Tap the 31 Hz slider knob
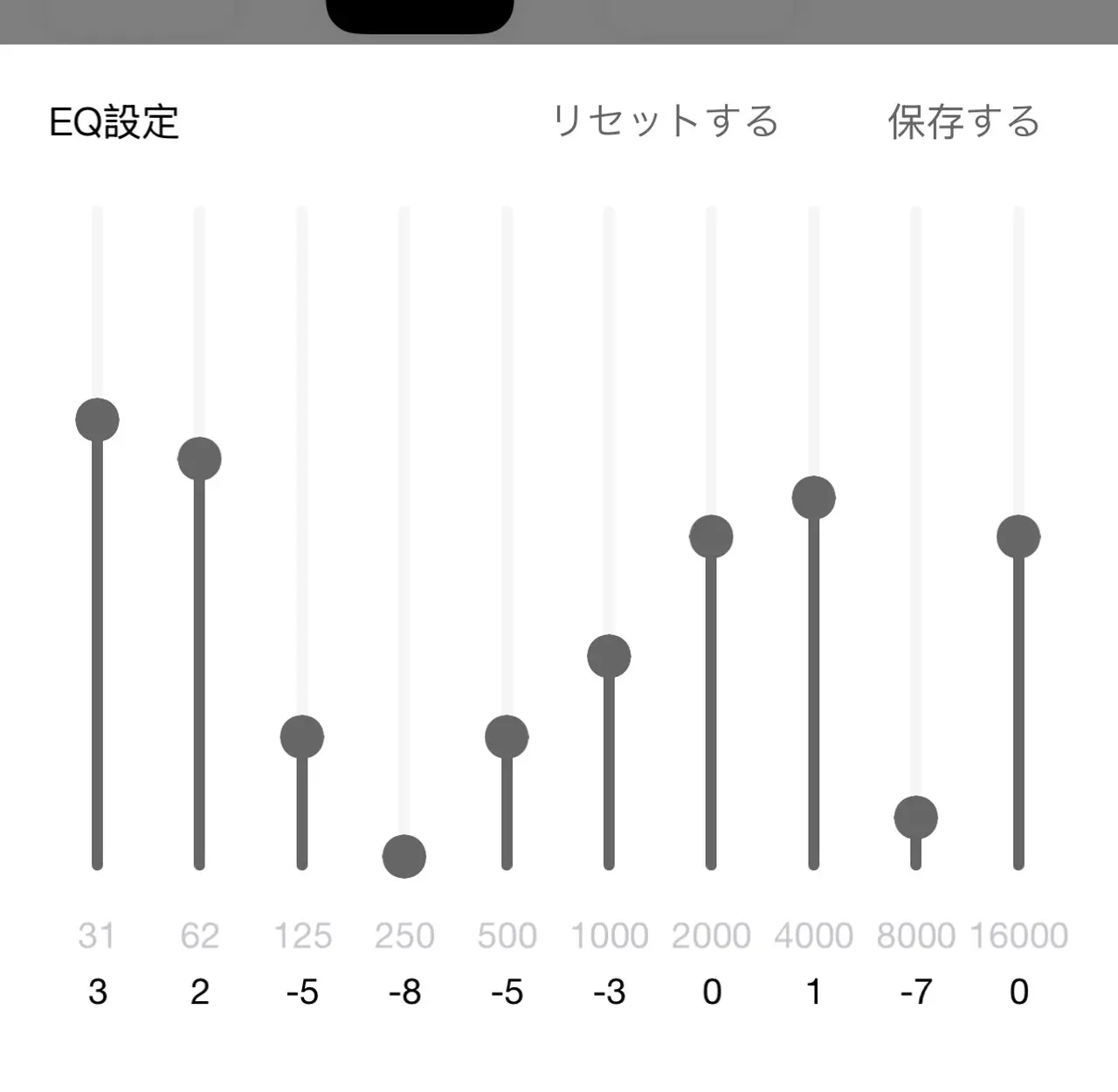This screenshot has width=1118, height=1092. (97, 420)
